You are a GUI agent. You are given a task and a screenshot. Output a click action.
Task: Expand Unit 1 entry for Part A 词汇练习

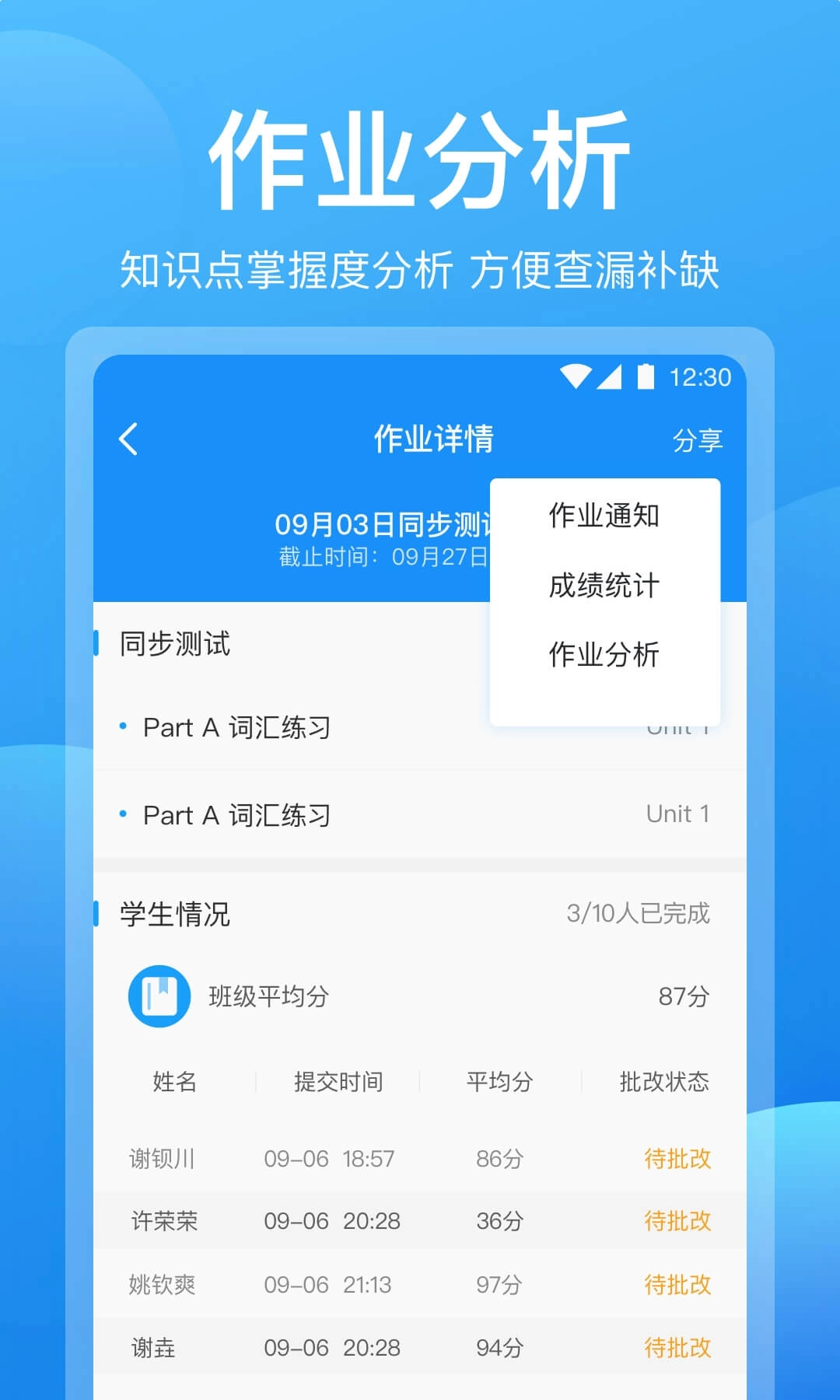click(x=677, y=814)
